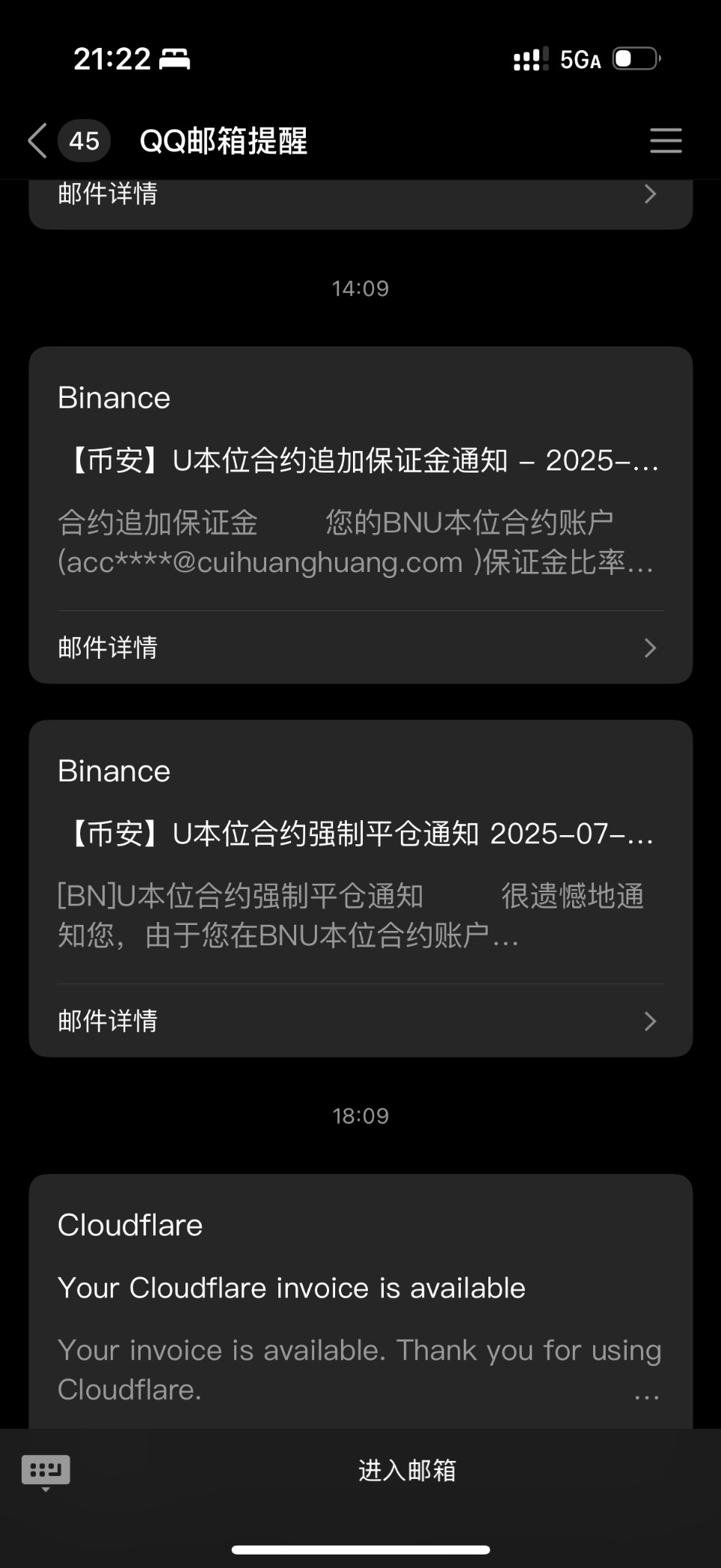Tap 进入邮箱 to enter the mailbox
The width and height of the screenshot is (721, 1568).
point(407,1470)
